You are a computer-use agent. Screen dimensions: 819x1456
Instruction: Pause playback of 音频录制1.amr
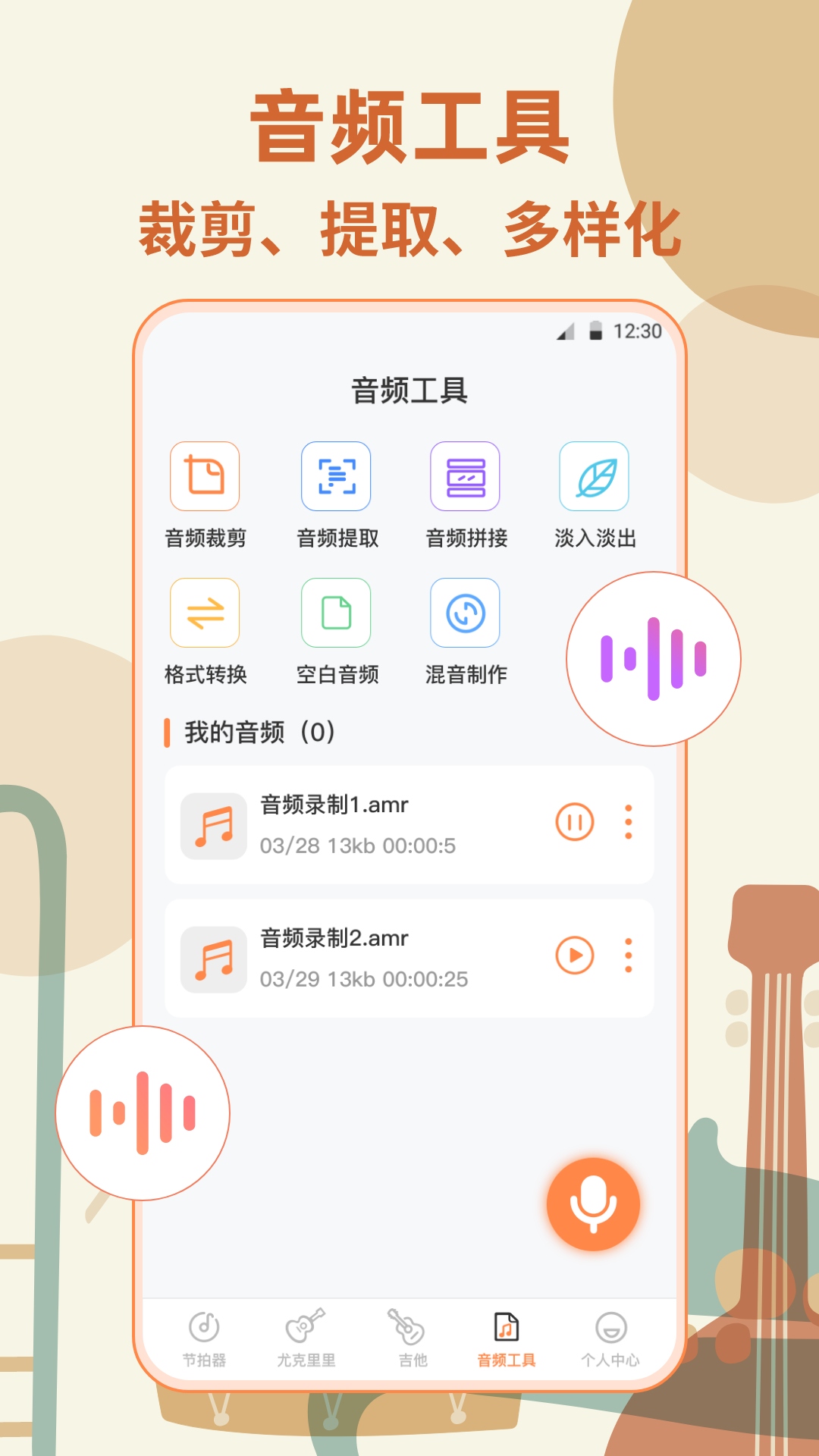(x=574, y=822)
